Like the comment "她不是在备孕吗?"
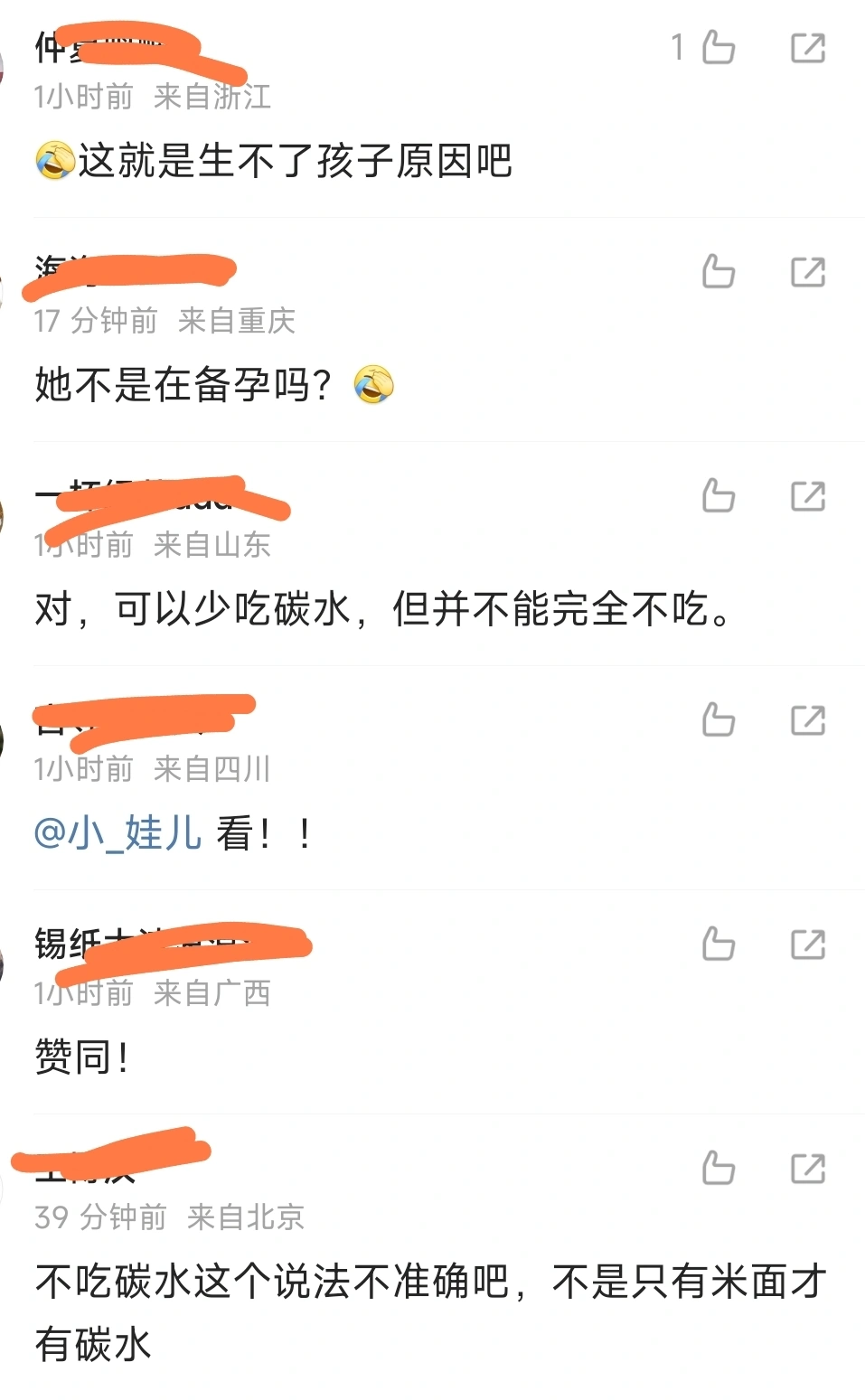The height and width of the screenshot is (1400, 865). click(x=719, y=271)
